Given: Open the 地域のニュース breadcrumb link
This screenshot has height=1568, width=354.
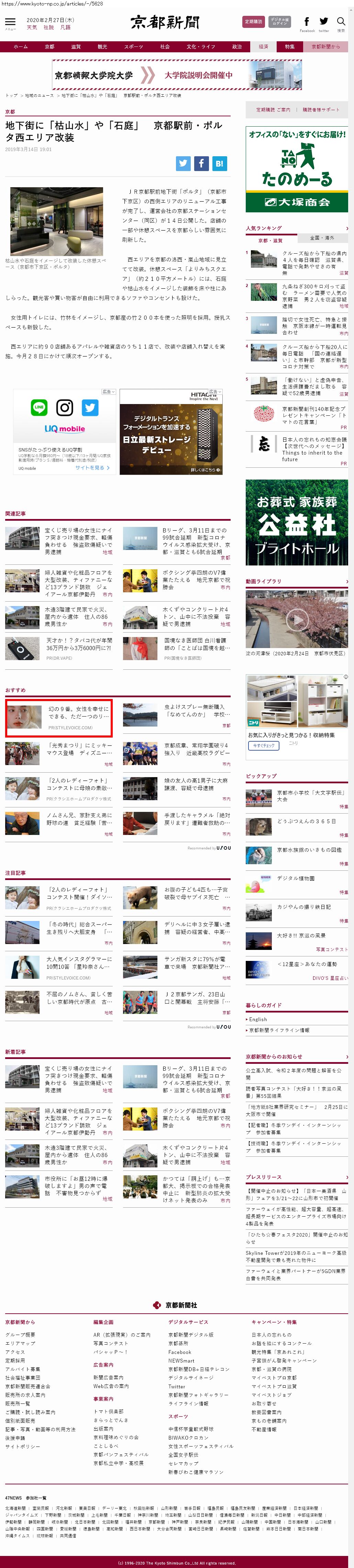Looking at the screenshot, I should click(39, 96).
